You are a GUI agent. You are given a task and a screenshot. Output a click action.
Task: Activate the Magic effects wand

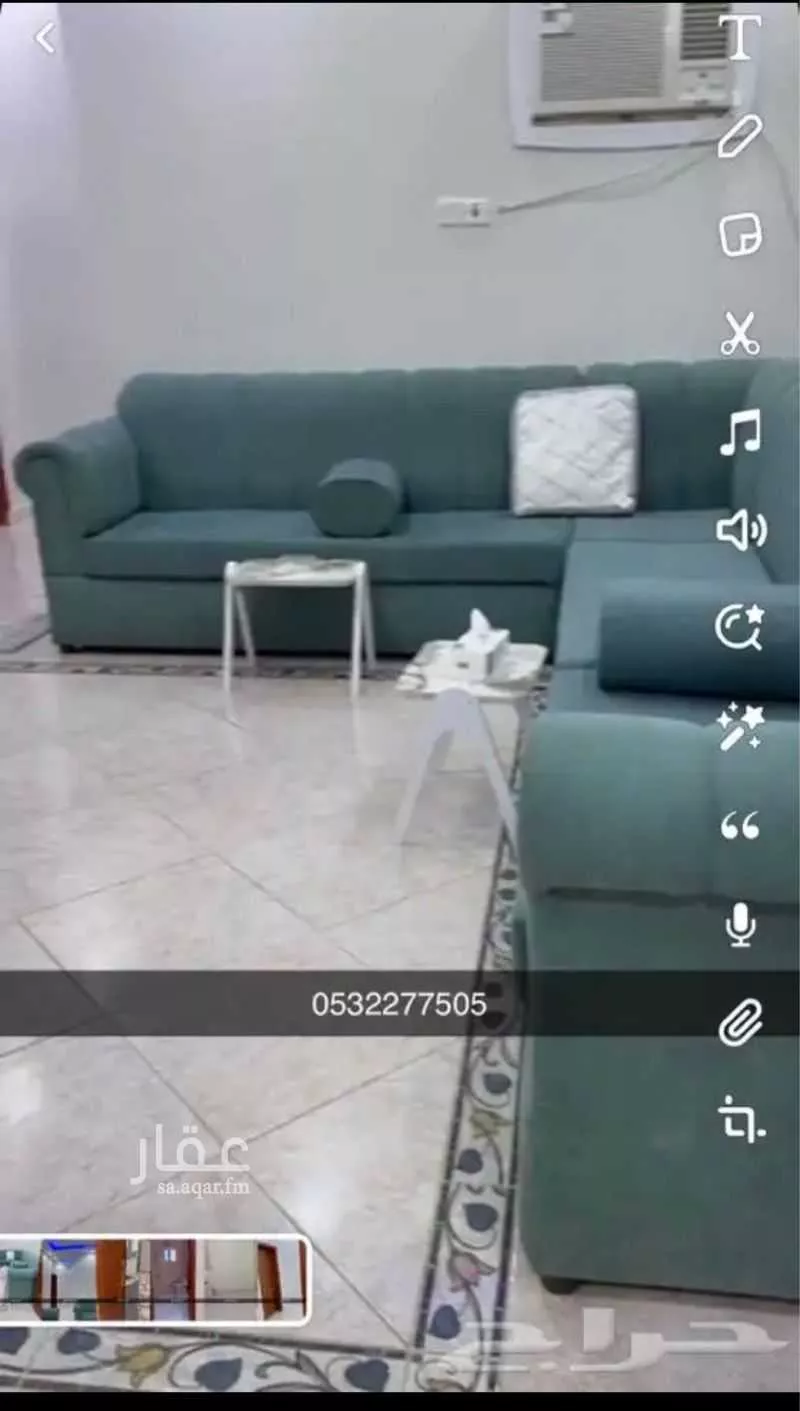[x=741, y=728]
